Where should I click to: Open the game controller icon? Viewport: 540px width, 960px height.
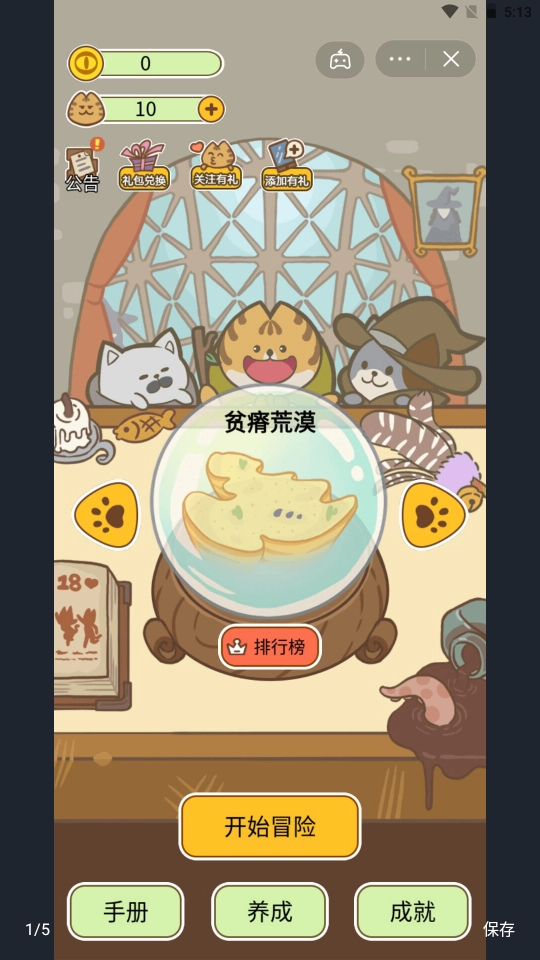click(x=340, y=59)
